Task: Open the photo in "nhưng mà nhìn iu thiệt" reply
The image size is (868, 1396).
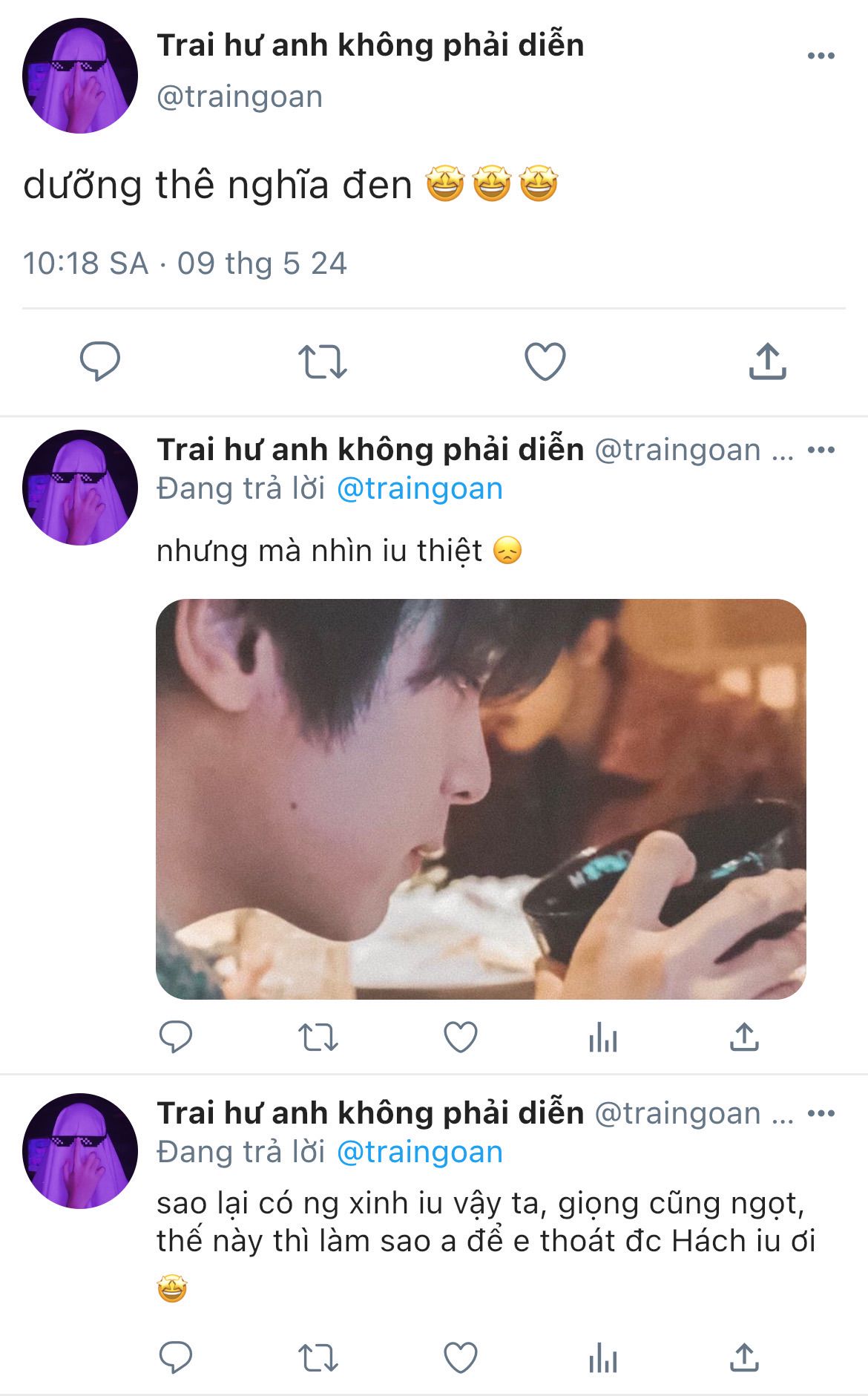Action: 481,799
